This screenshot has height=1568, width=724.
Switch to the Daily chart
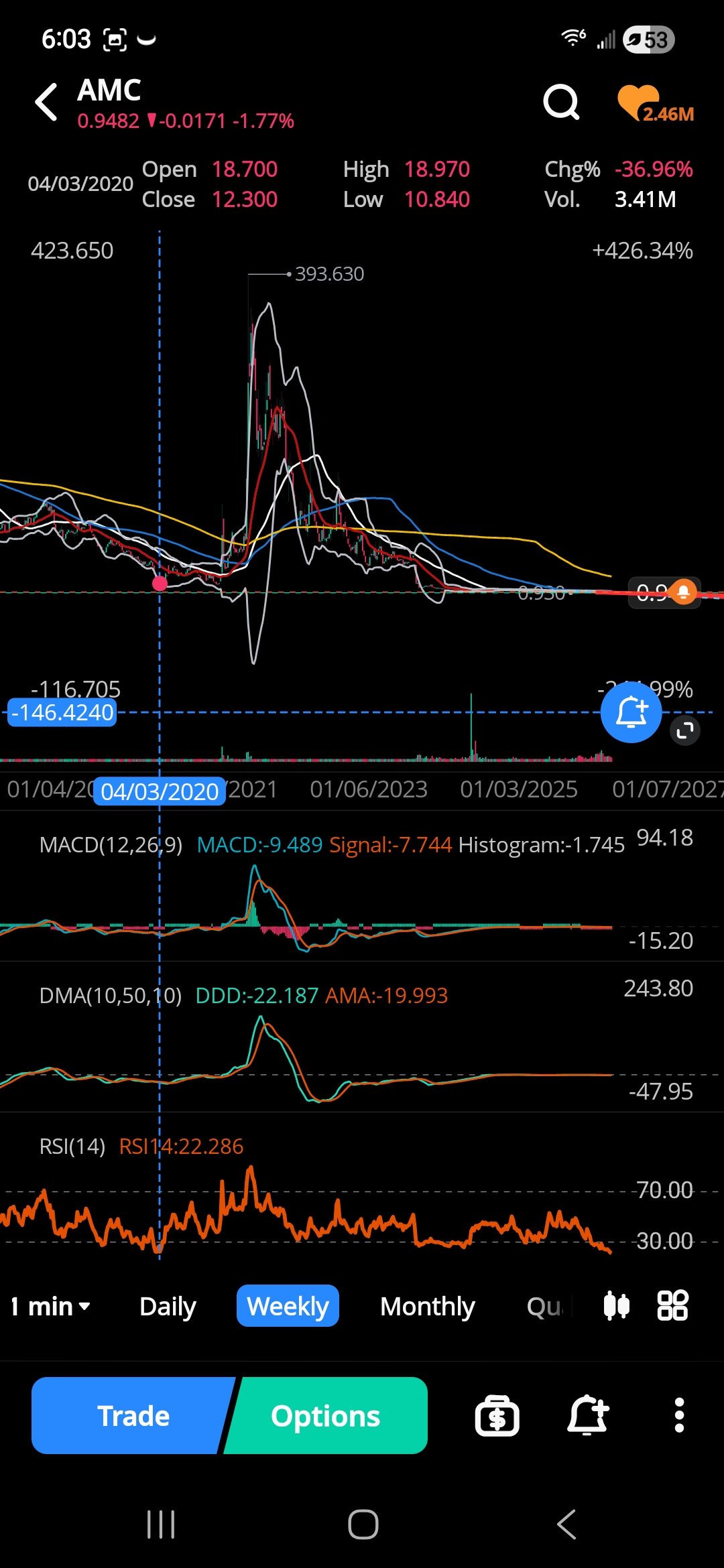[x=168, y=1306]
